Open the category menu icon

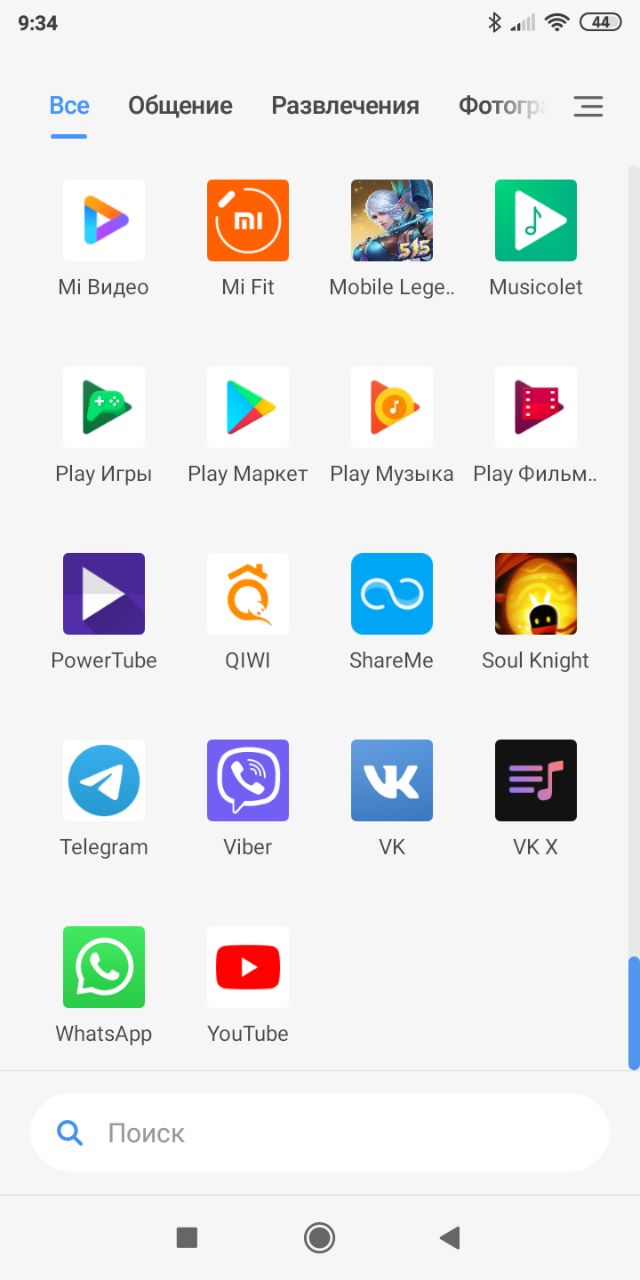click(x=588, y=106)
